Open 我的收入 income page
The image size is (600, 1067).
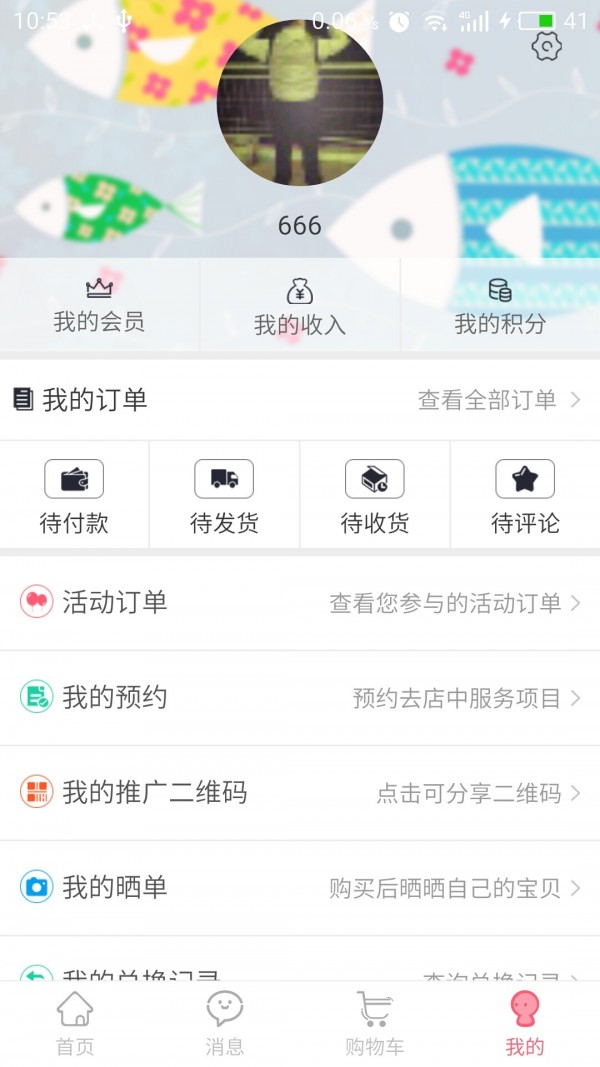click(300, 306)
